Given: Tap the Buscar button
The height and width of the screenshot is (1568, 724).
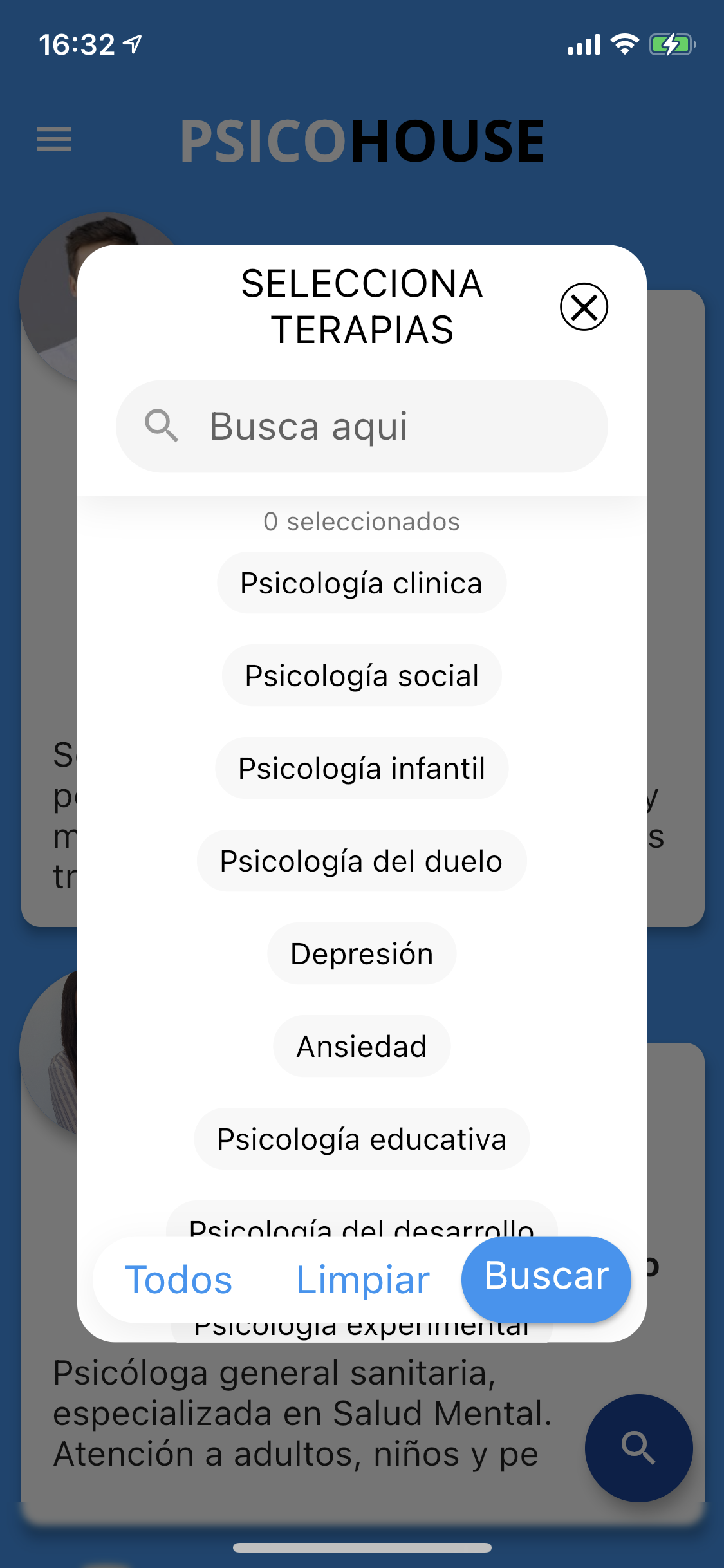Looking at the screenshot, I should 546,1277.
